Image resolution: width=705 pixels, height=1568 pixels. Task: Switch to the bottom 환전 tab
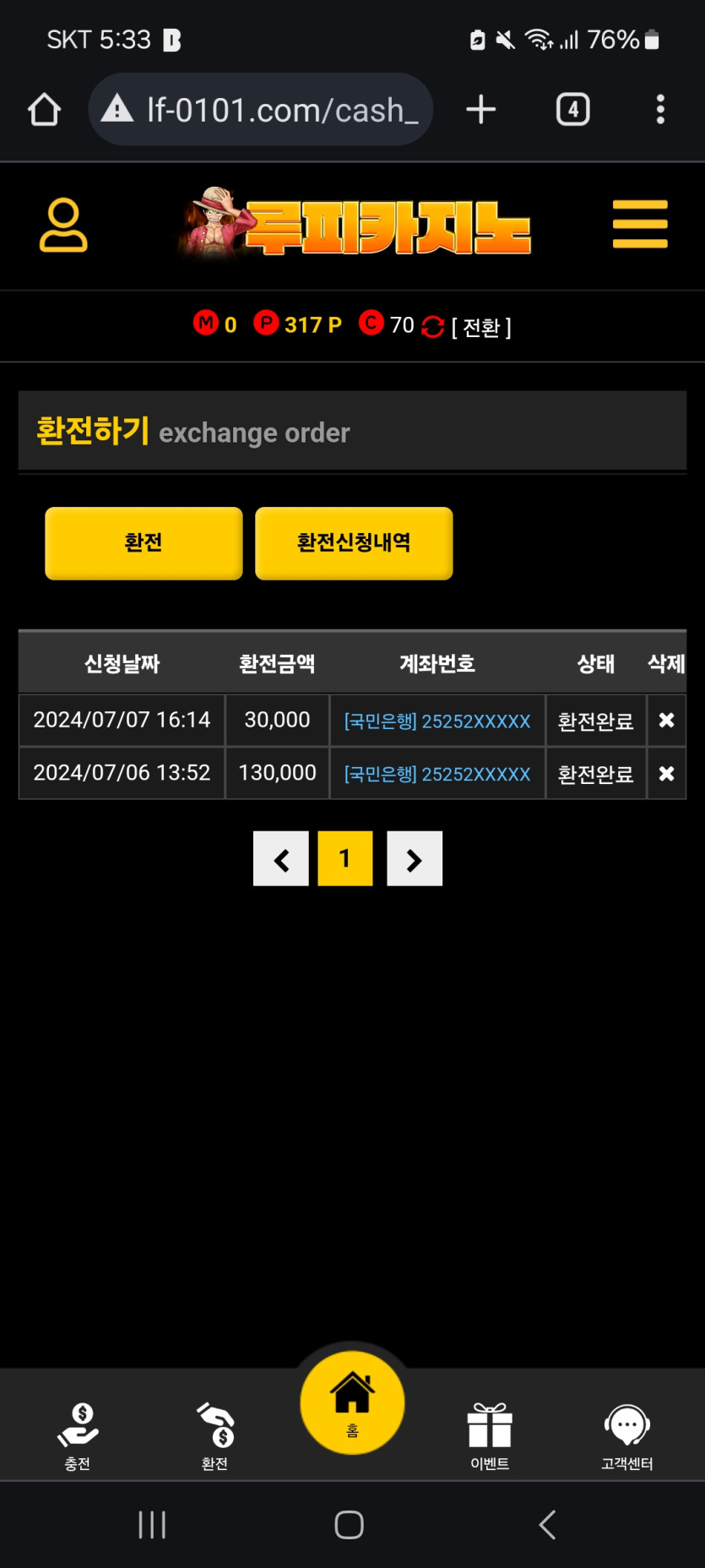[215, 1436]
